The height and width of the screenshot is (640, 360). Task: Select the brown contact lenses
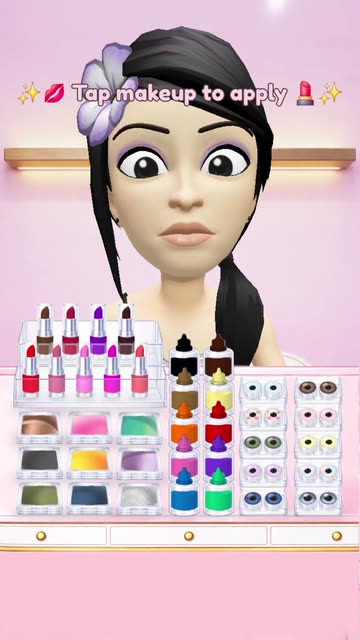click(x=318, y=389)
